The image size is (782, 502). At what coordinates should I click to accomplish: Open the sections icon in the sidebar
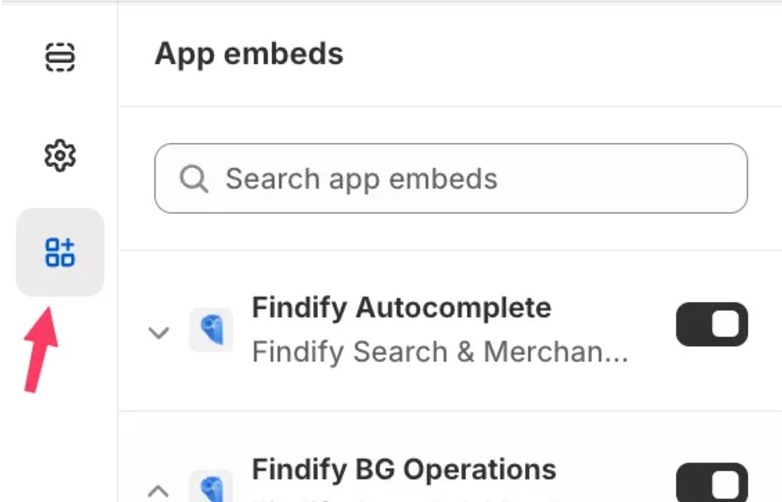pos(60,58)
